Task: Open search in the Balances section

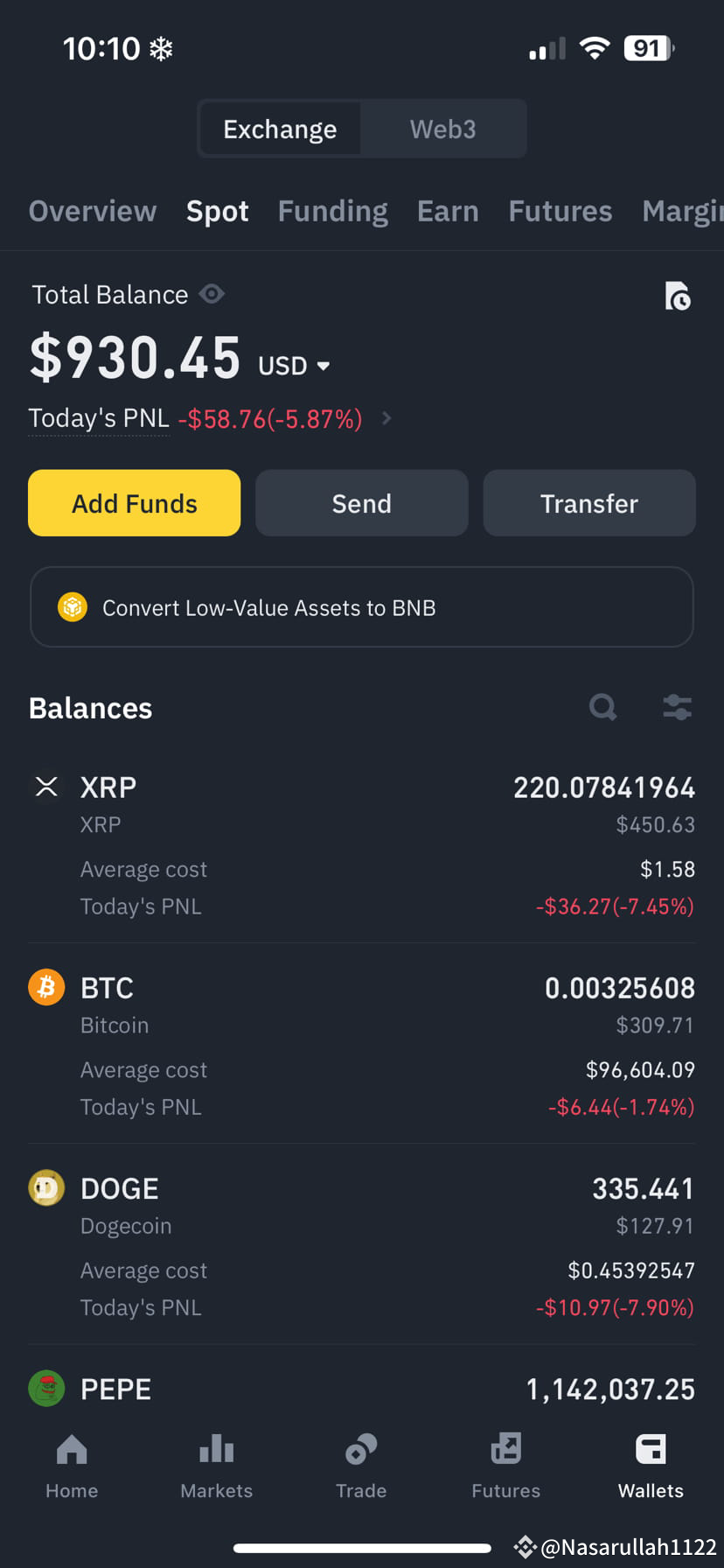Action: [x=602, y=708]
